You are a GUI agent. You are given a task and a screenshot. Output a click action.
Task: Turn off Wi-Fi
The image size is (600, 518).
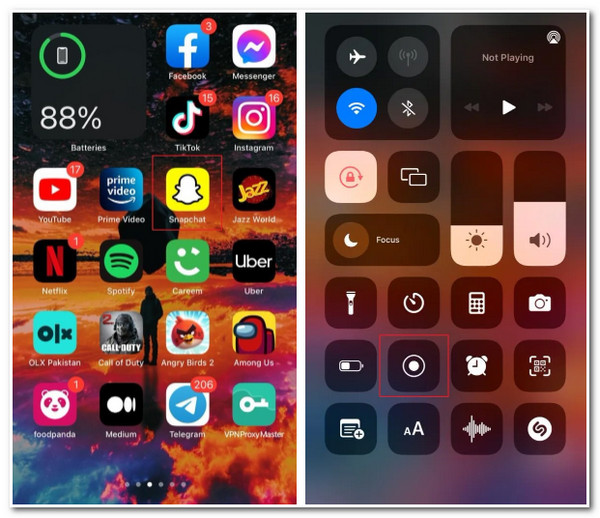pyautogui.click(x=357, y=107)
